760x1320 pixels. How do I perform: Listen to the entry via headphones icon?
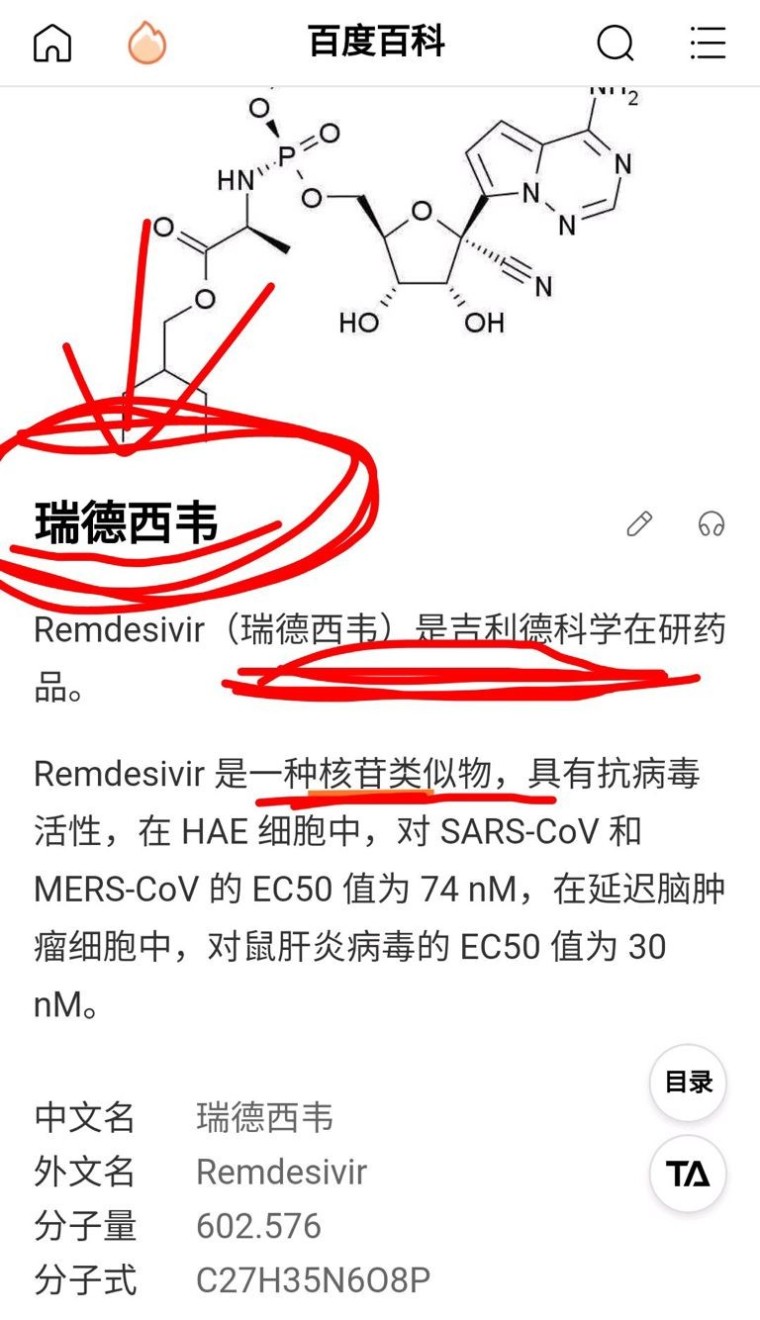(711, 523)
